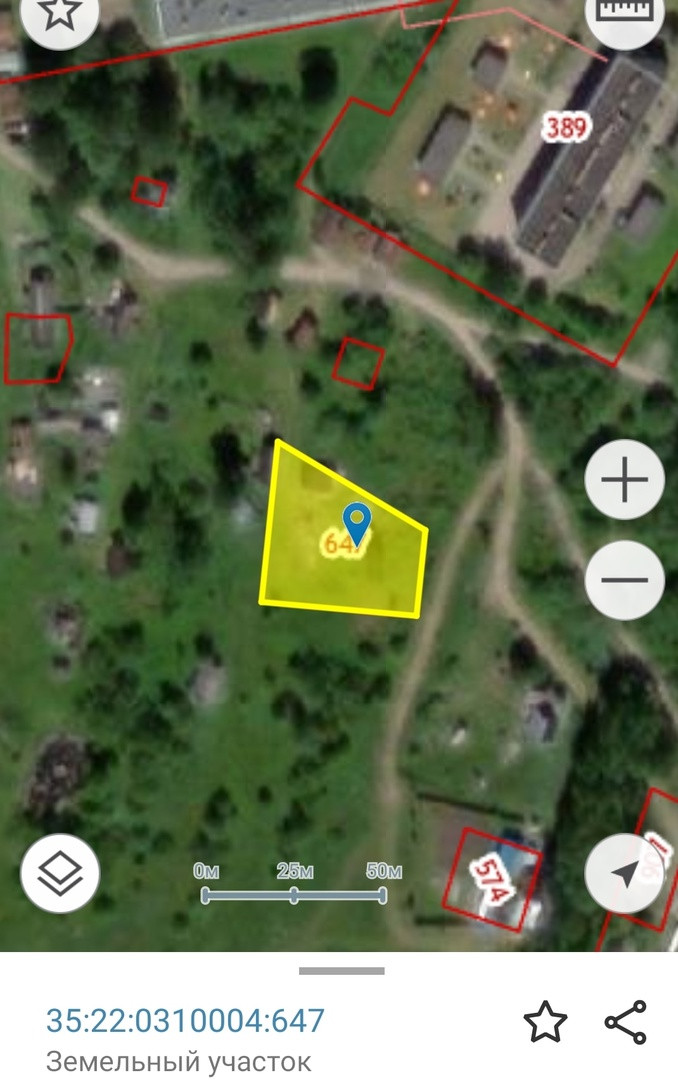Zoom in on the map

tap(624, 481)
